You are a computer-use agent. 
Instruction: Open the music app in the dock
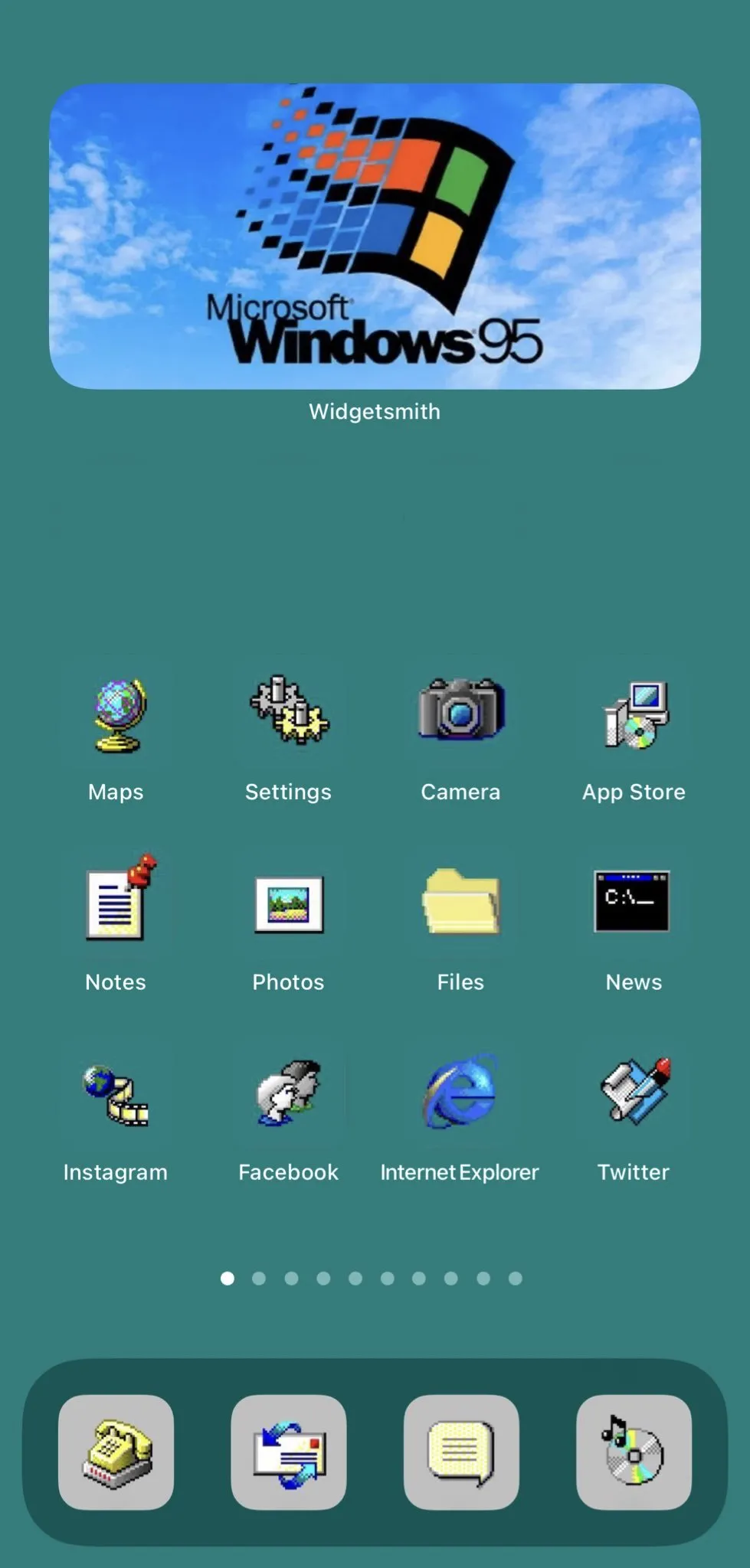coord(634,1452)
